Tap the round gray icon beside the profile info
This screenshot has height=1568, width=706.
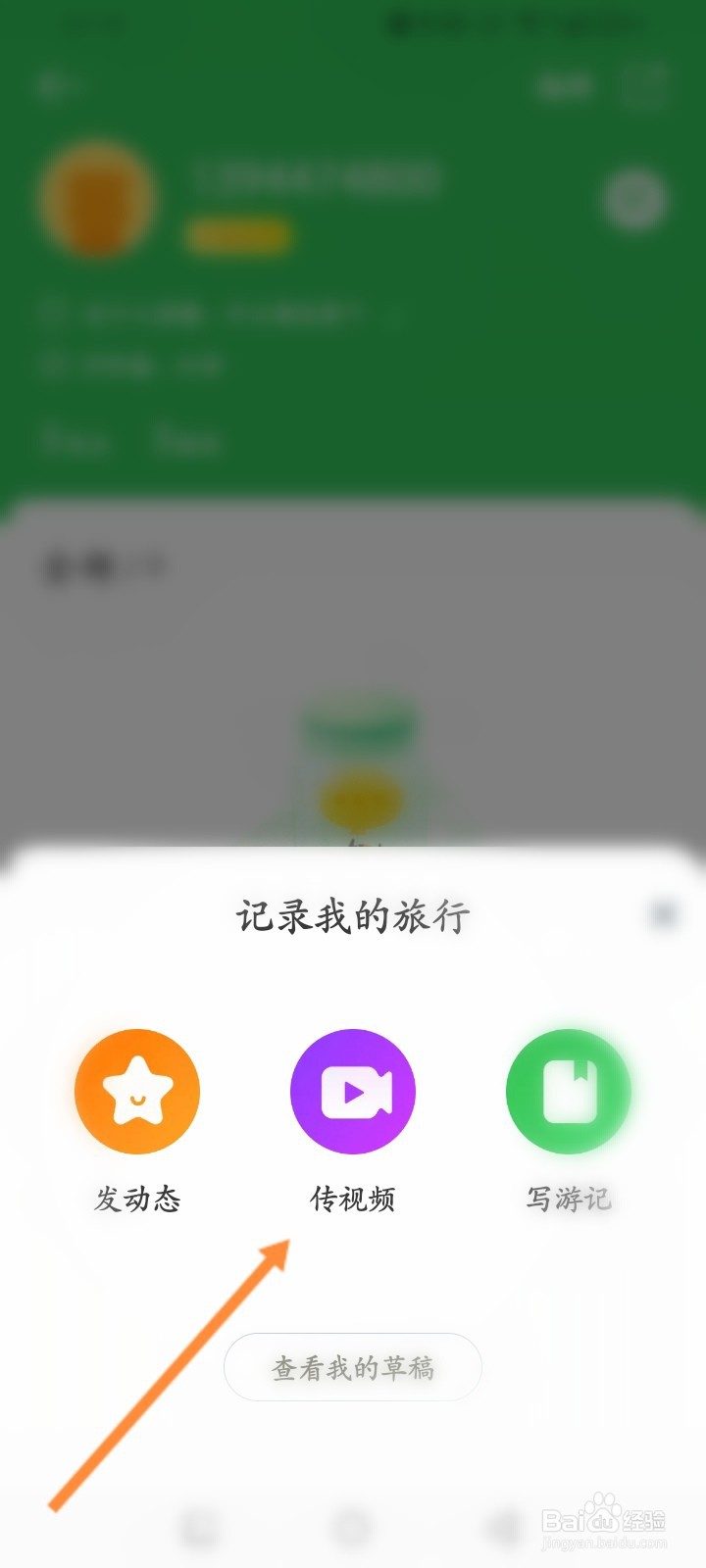point(633,199)
